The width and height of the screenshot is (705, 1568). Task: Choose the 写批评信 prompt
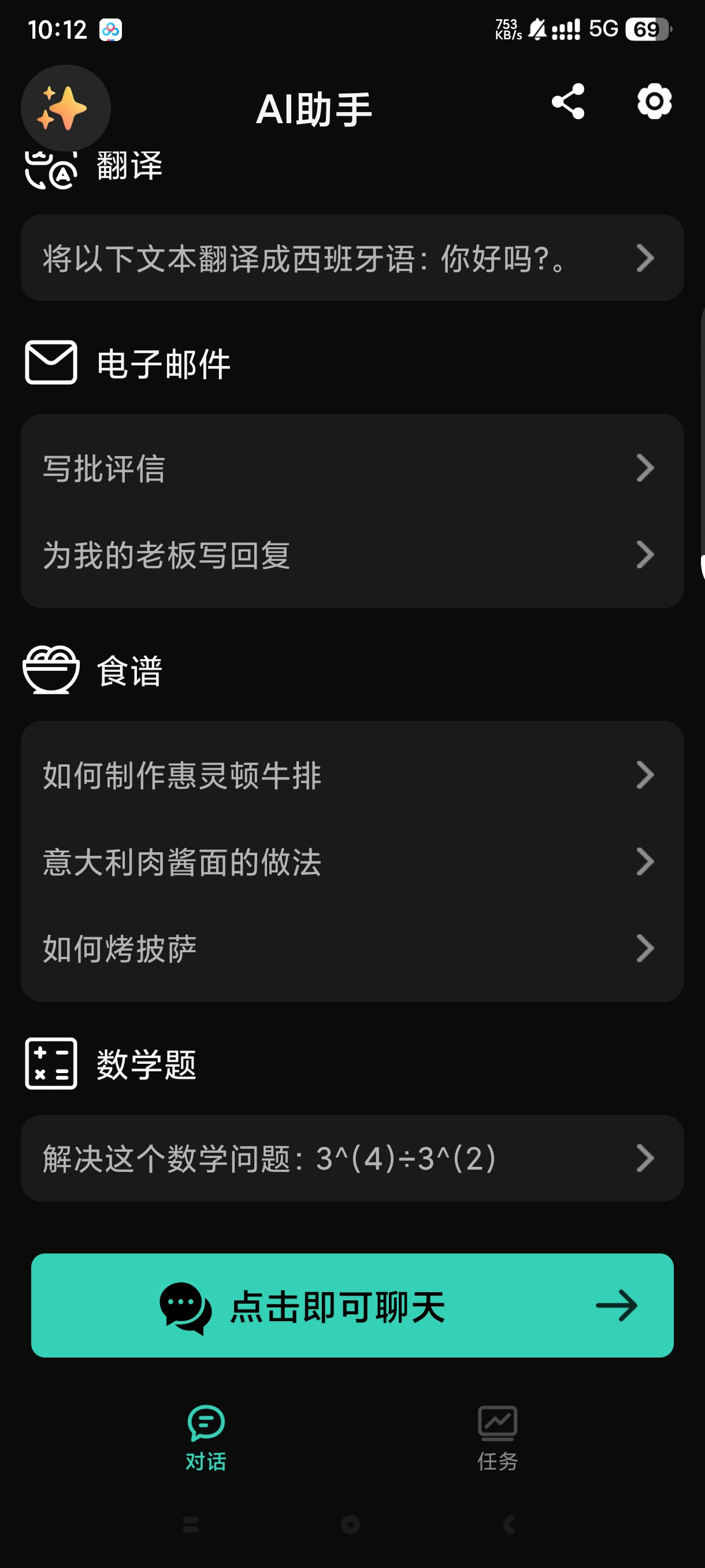point(351,468)
